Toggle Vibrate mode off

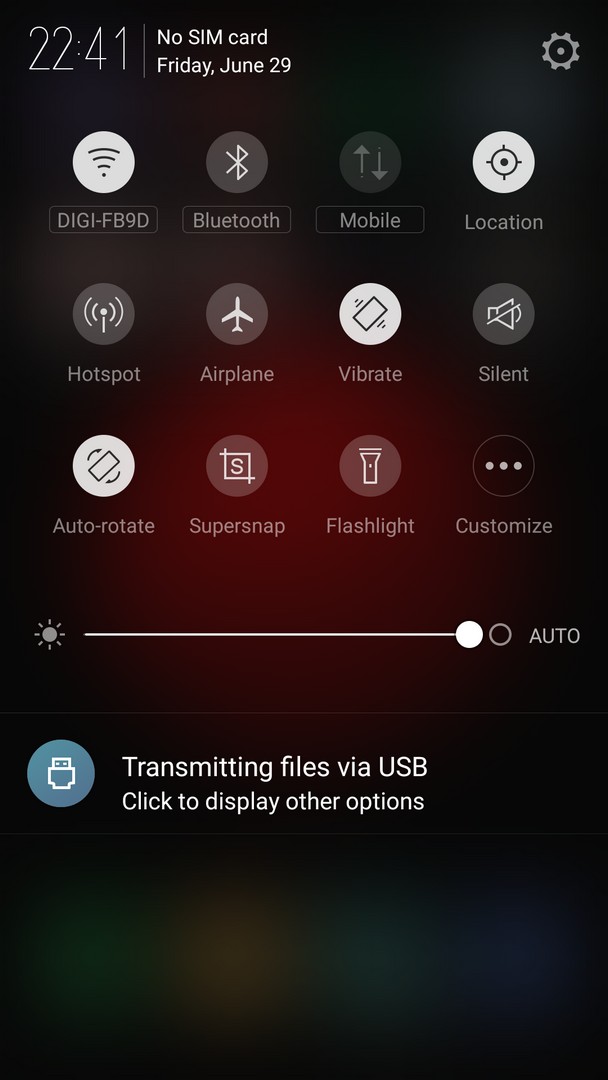(x=370, y=313)
